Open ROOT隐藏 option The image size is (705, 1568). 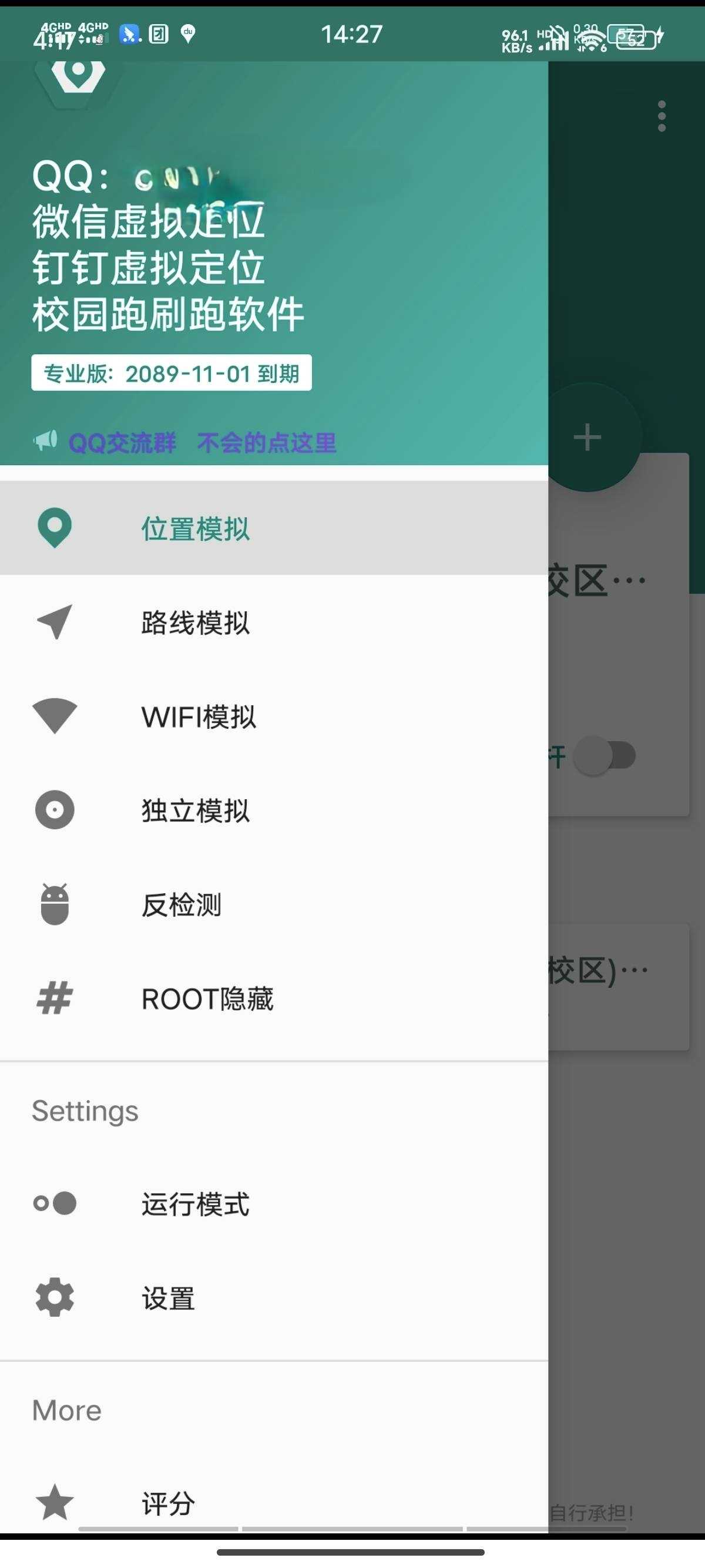207,999
